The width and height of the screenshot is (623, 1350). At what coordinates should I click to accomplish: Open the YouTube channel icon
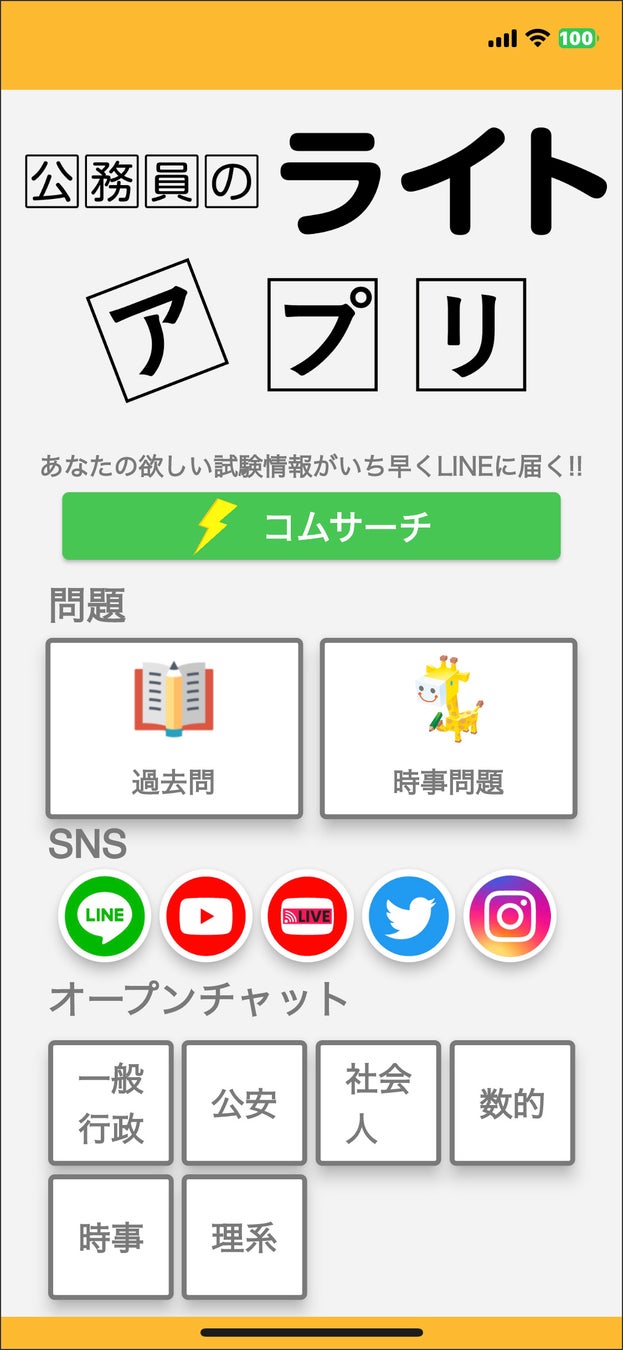206,915
